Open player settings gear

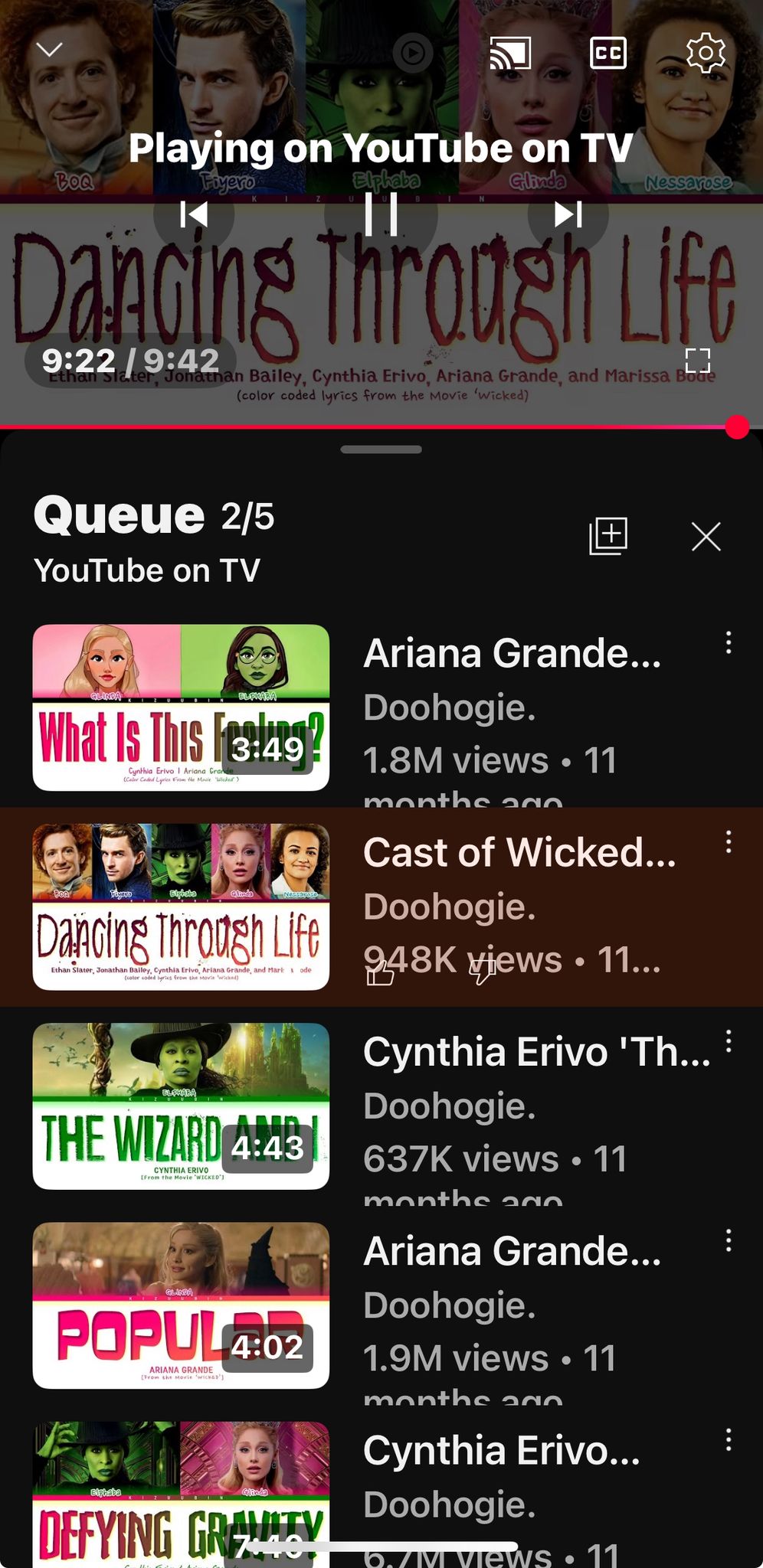(x=706, y=53)
